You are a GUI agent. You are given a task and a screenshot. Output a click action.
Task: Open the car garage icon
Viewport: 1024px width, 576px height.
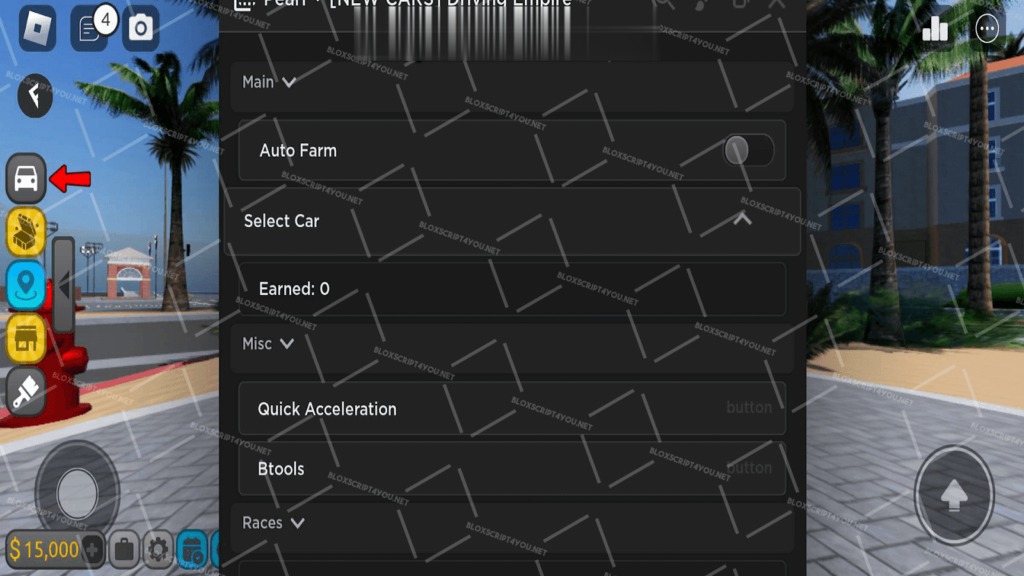[x=26, y=179]
